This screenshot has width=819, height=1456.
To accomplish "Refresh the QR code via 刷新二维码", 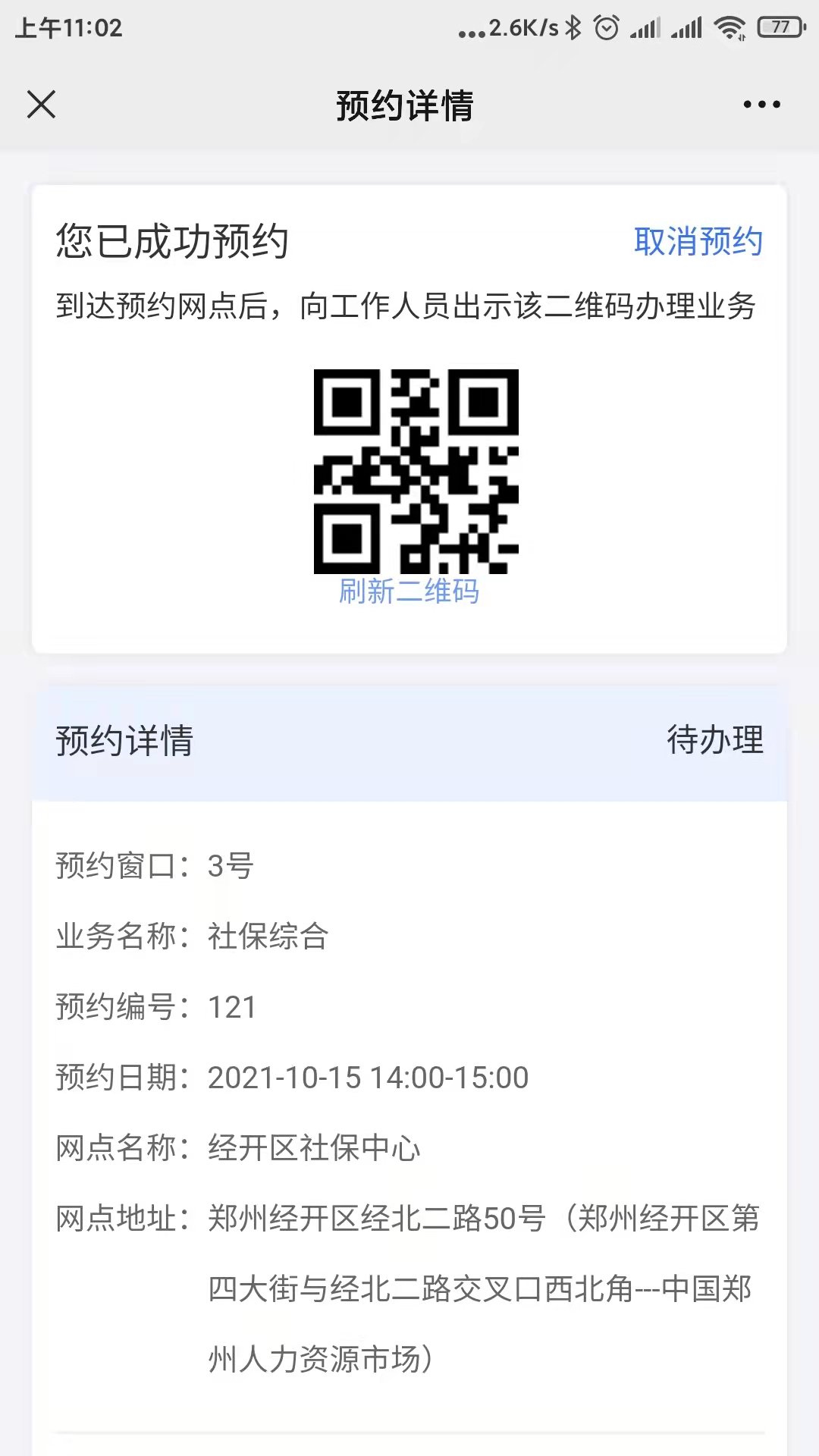I will point(409,591).
